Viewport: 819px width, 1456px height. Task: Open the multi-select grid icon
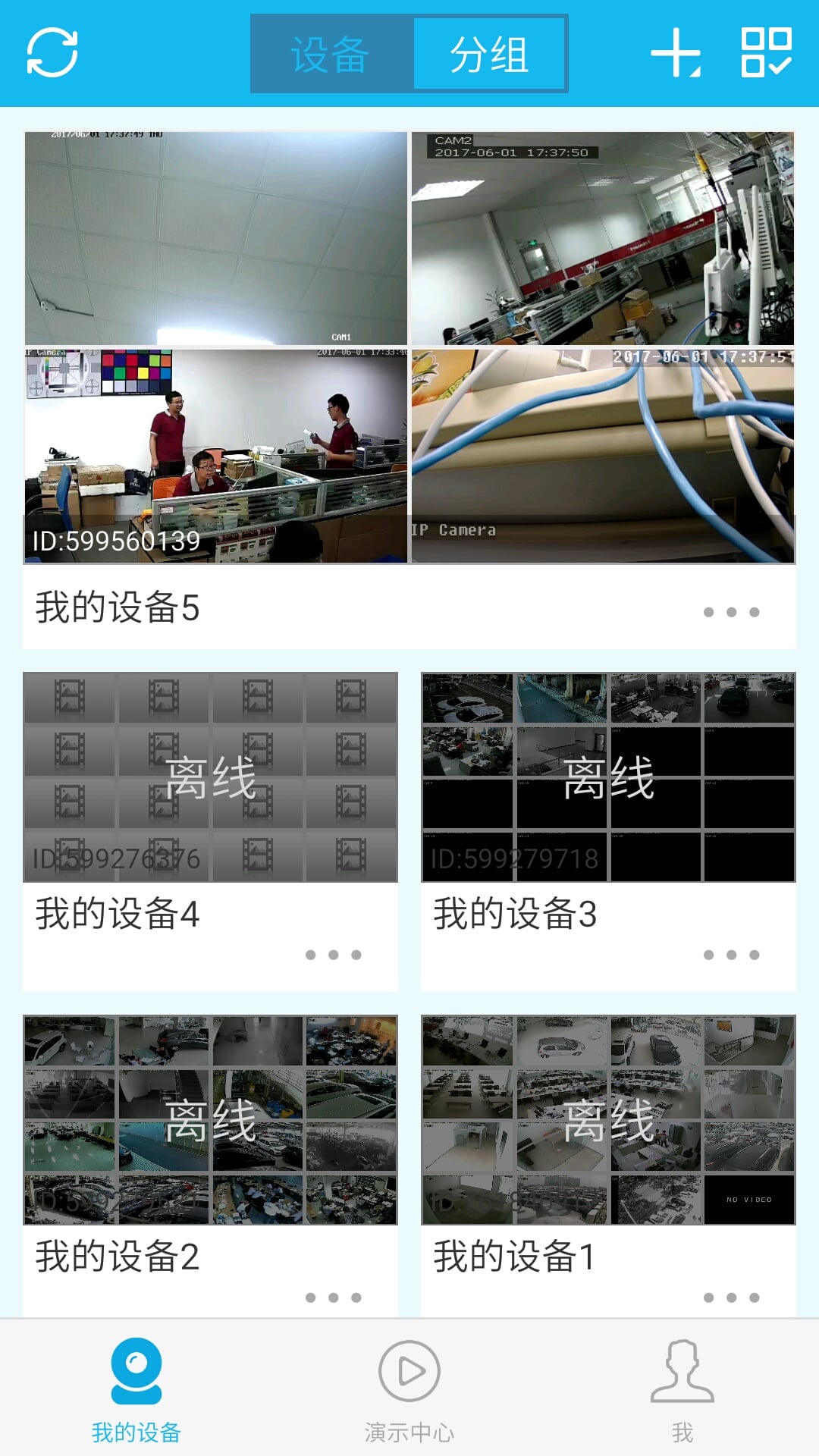766,52
